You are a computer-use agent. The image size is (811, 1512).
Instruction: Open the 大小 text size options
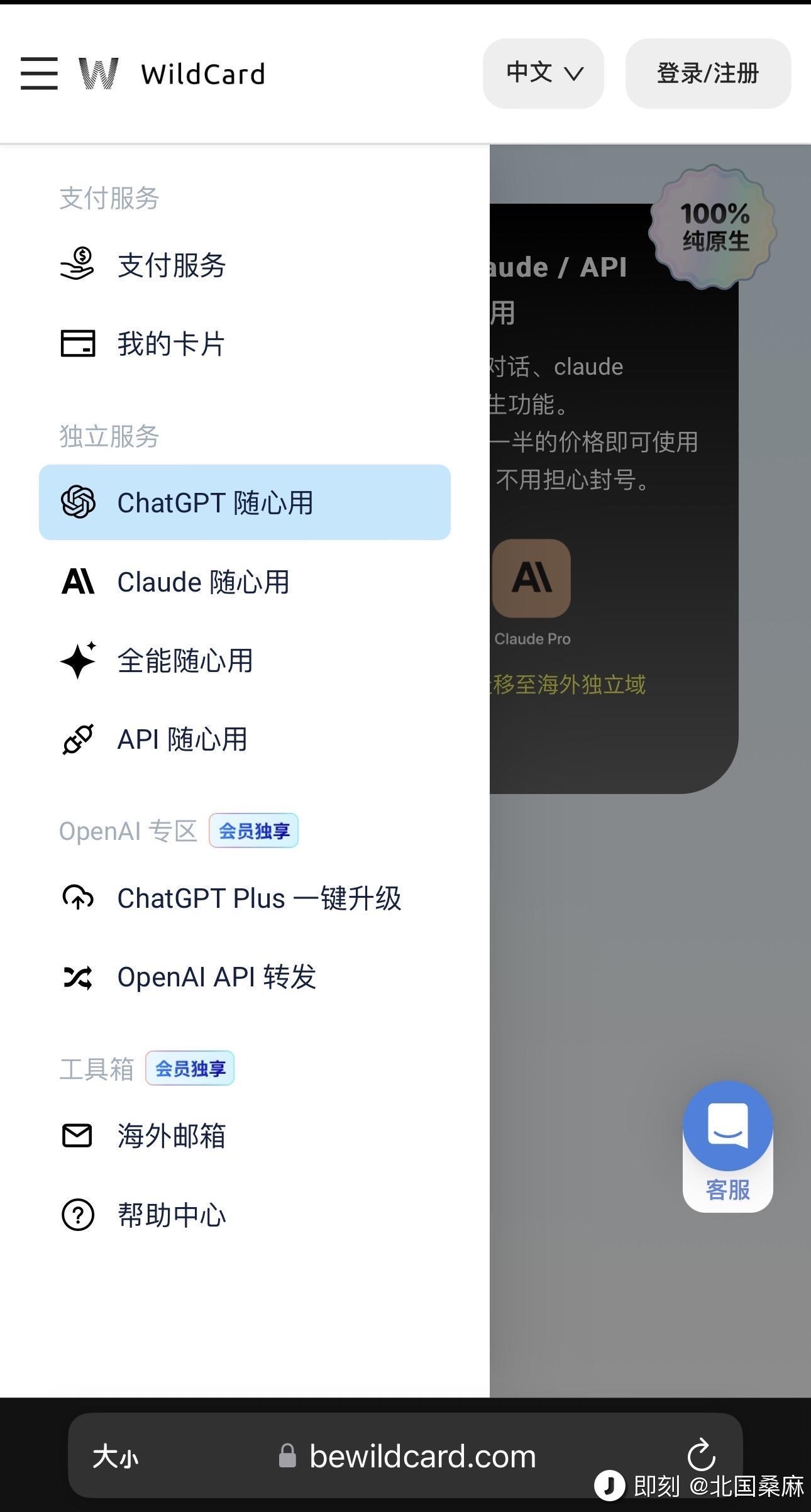(116, 1456)
